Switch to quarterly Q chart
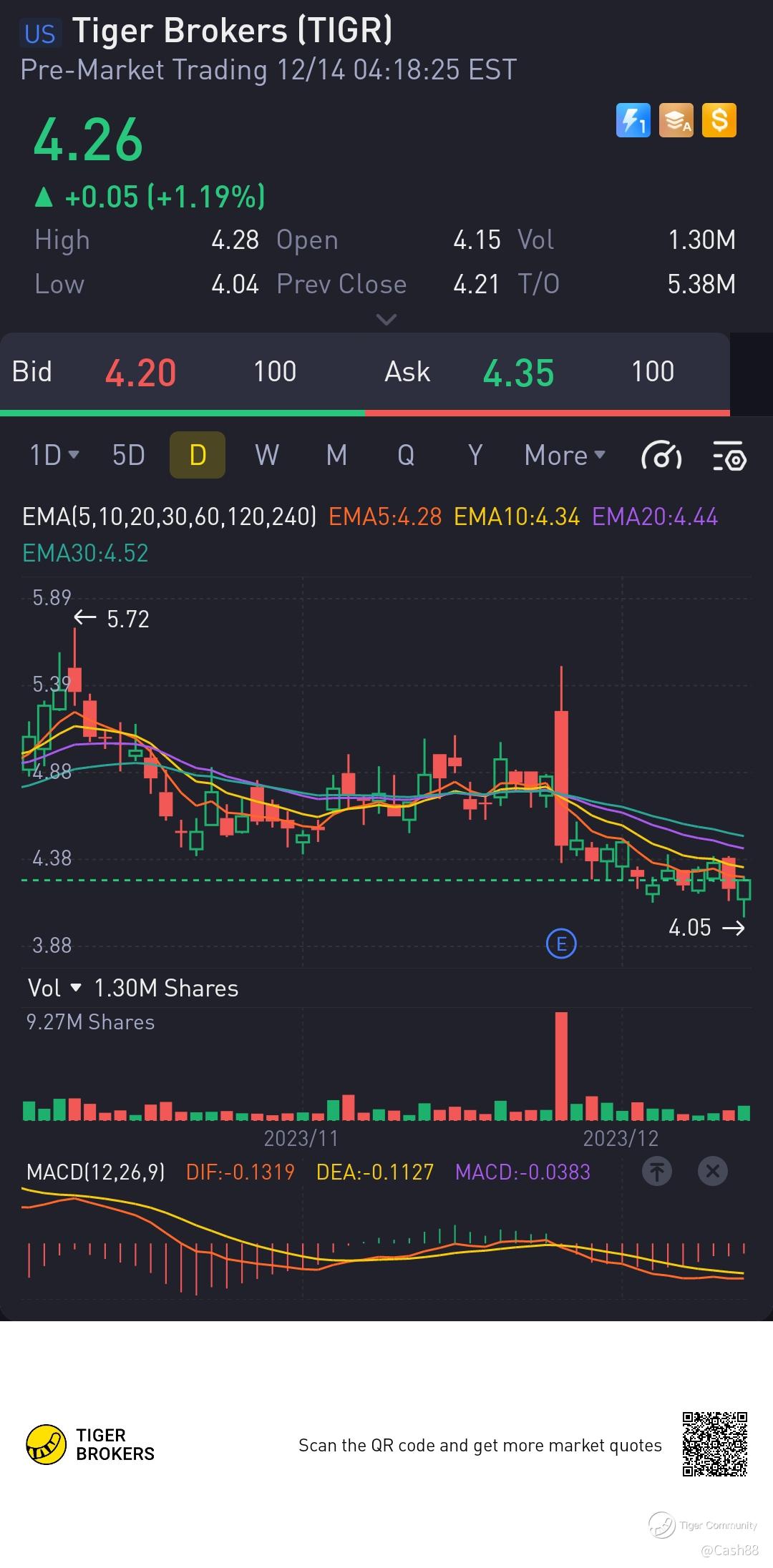 pos(406,455)
